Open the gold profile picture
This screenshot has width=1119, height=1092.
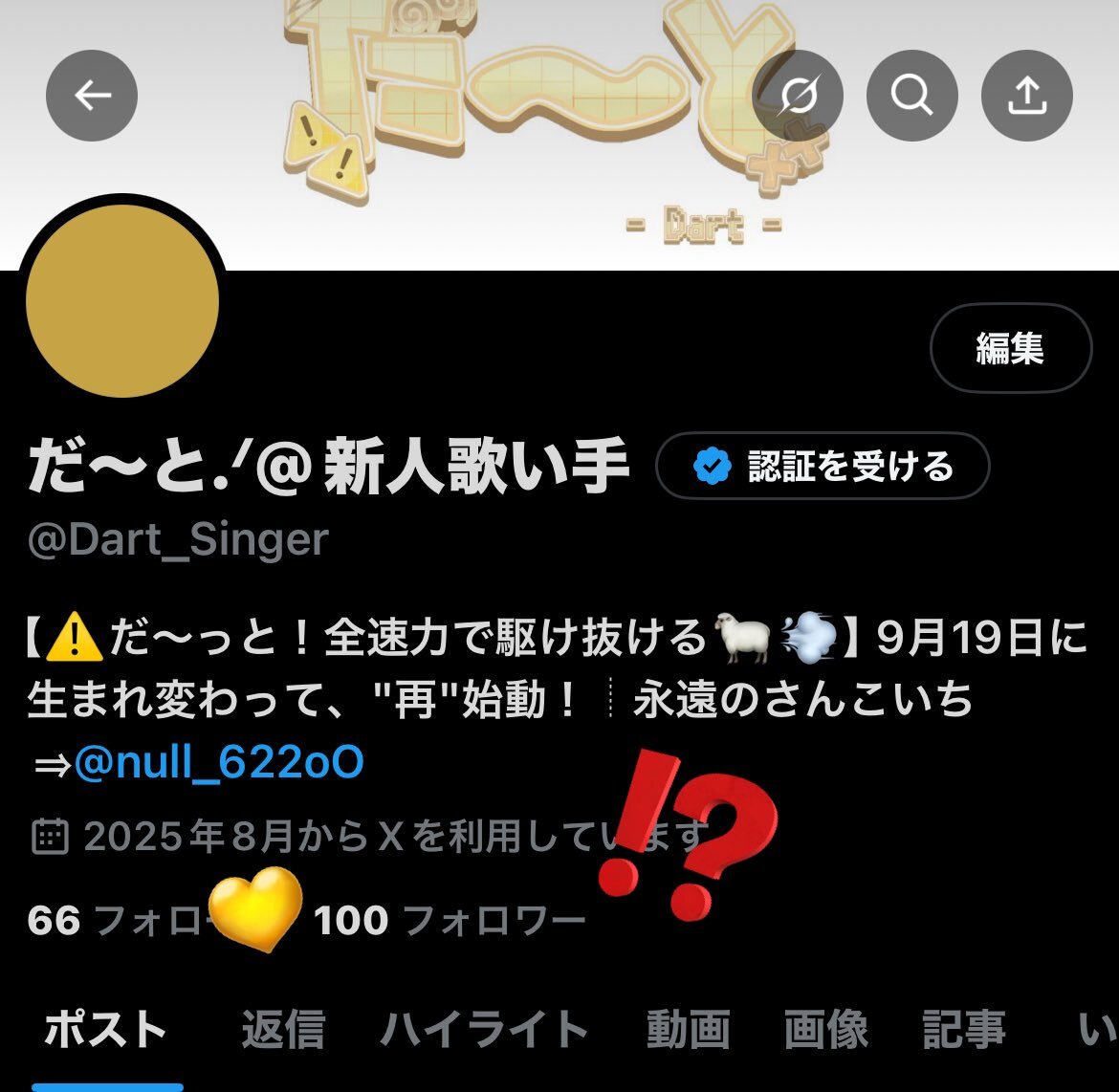tap(122, 301)
